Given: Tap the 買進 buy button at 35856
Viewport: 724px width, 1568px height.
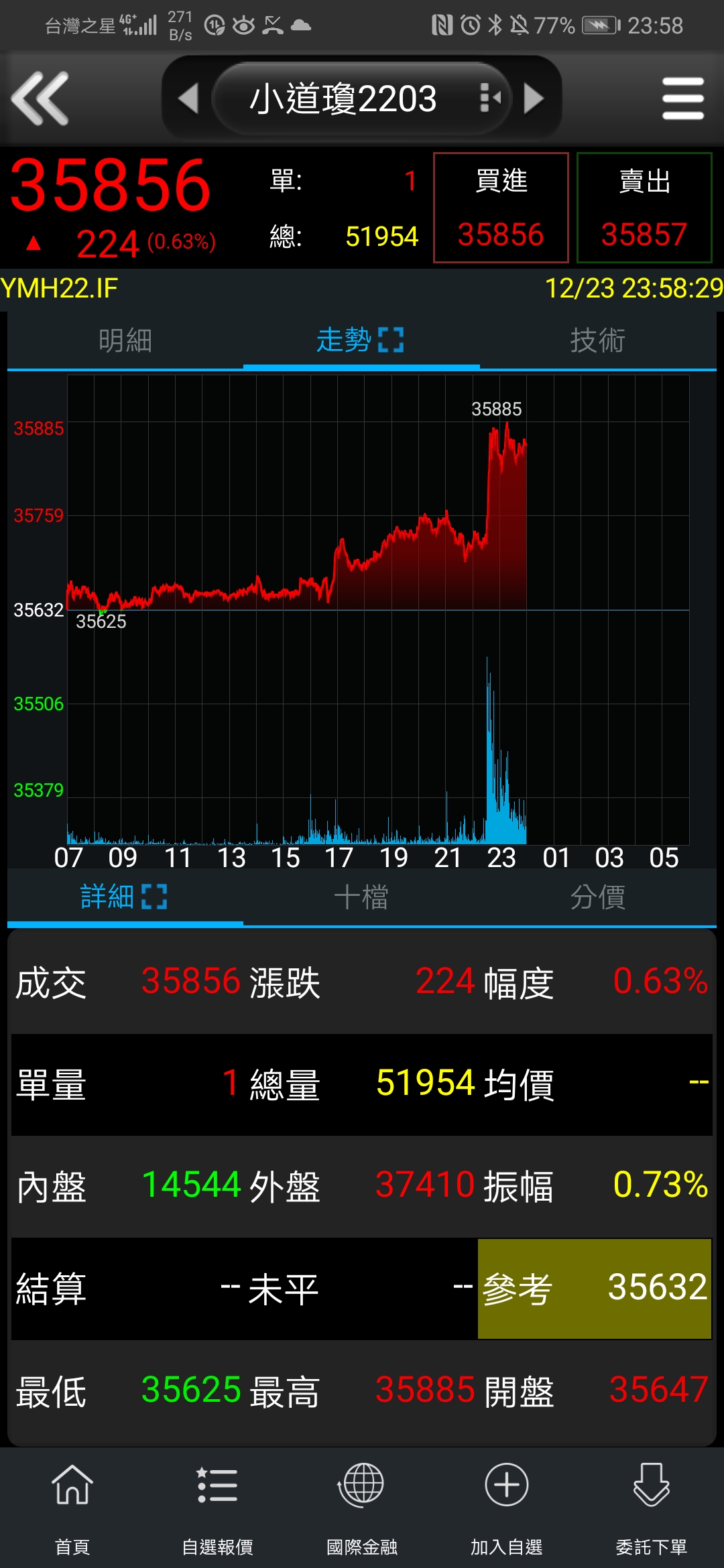Looking at the screenshot, I should click(501, 208).
